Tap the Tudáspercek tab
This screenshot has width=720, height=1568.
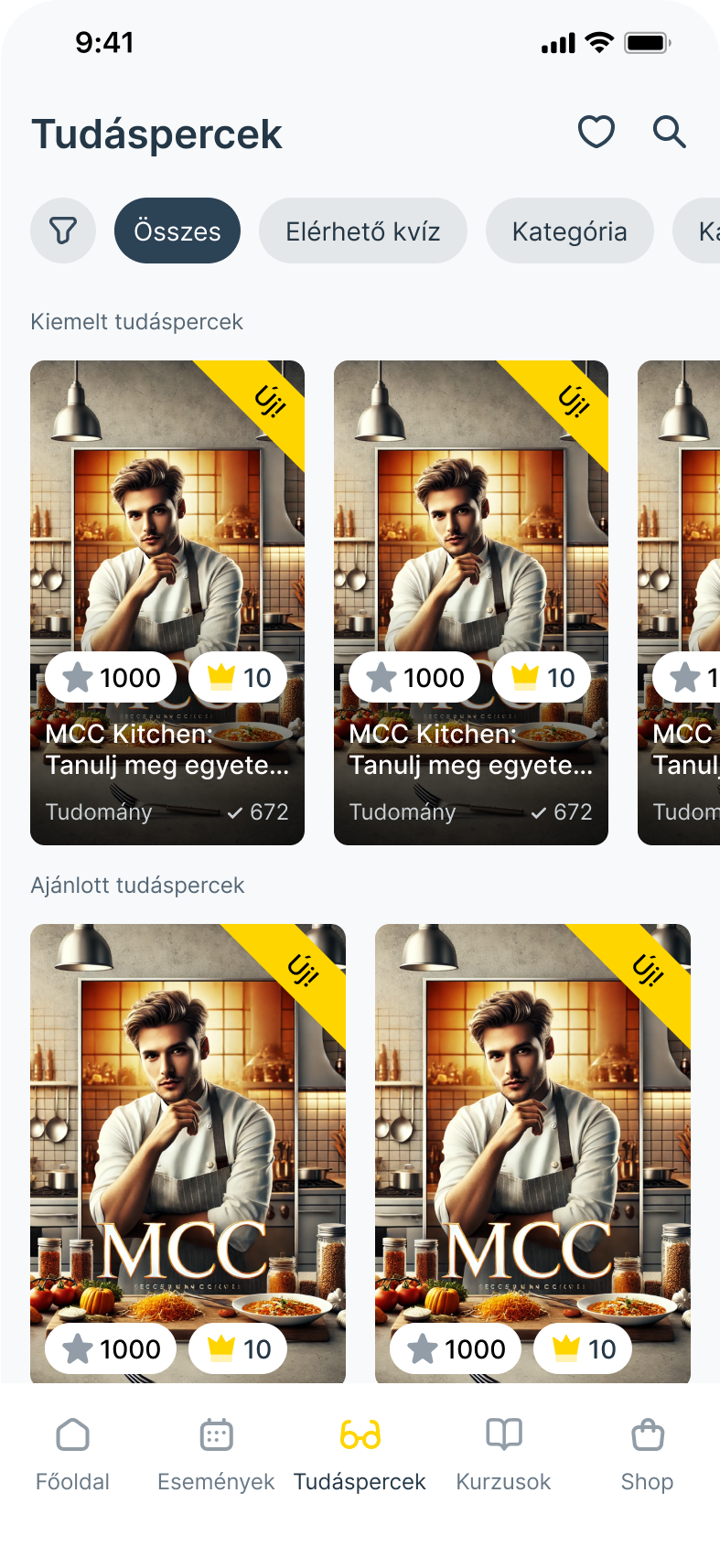pos(360,1455)
